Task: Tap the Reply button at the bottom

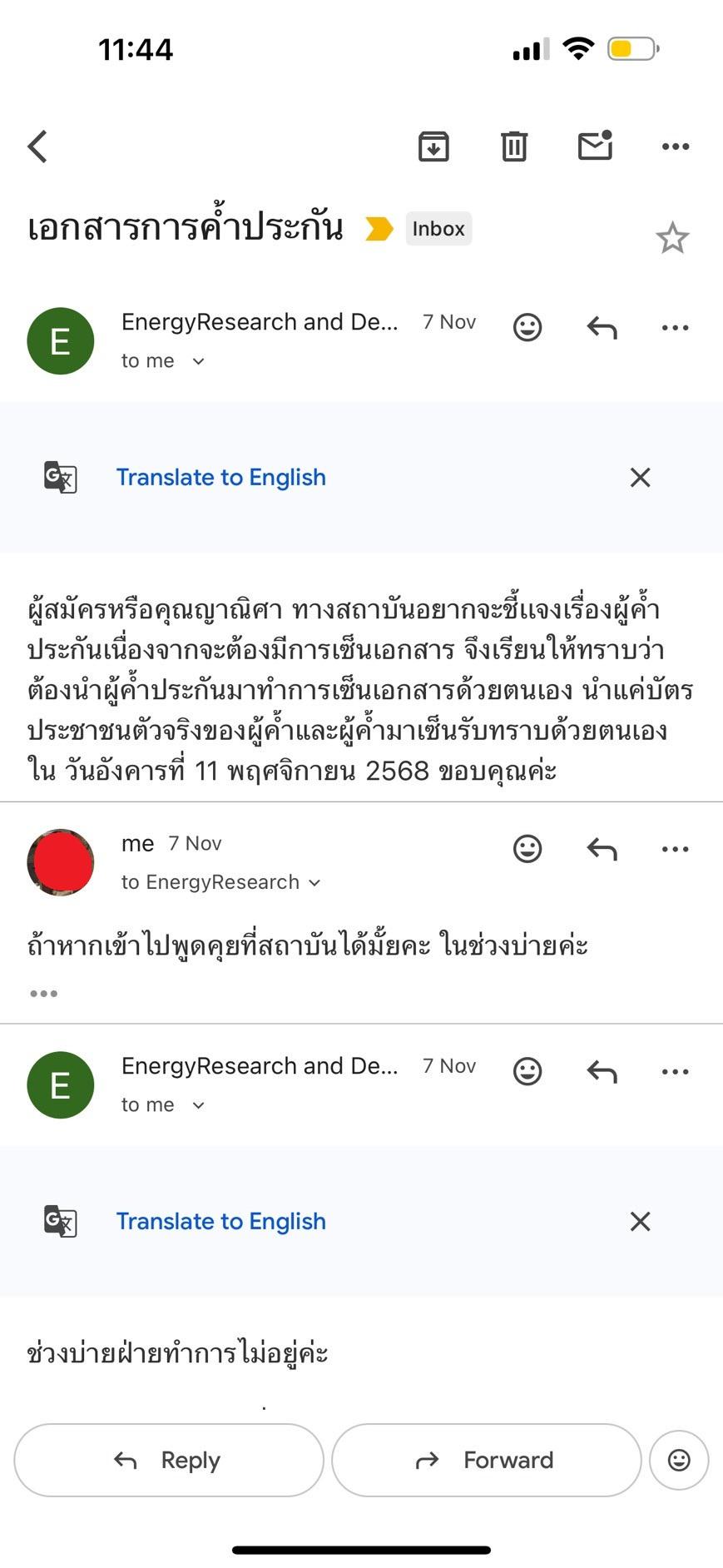Action: click(x=169, y=1460)
